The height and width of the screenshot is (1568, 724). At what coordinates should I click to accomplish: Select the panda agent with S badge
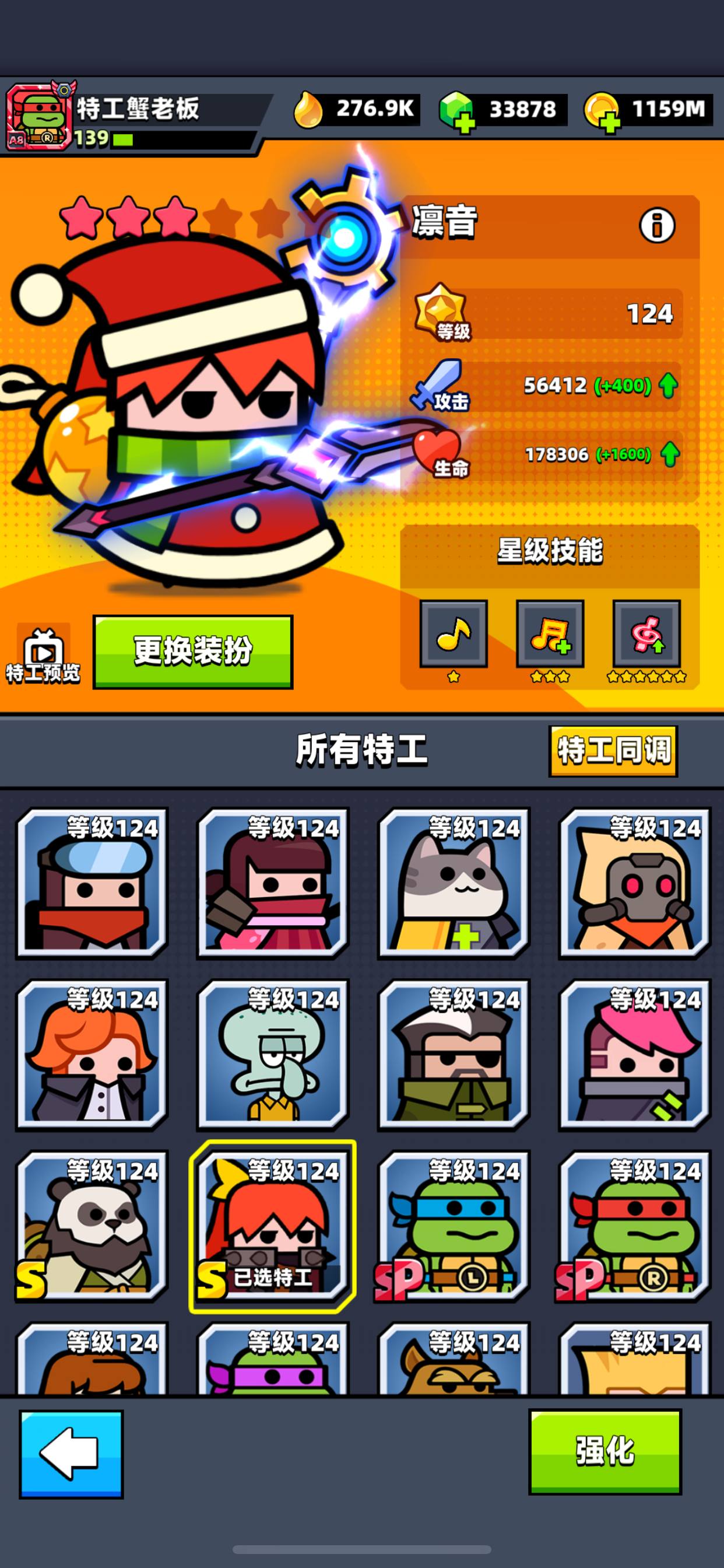[x=92, y=1227]
